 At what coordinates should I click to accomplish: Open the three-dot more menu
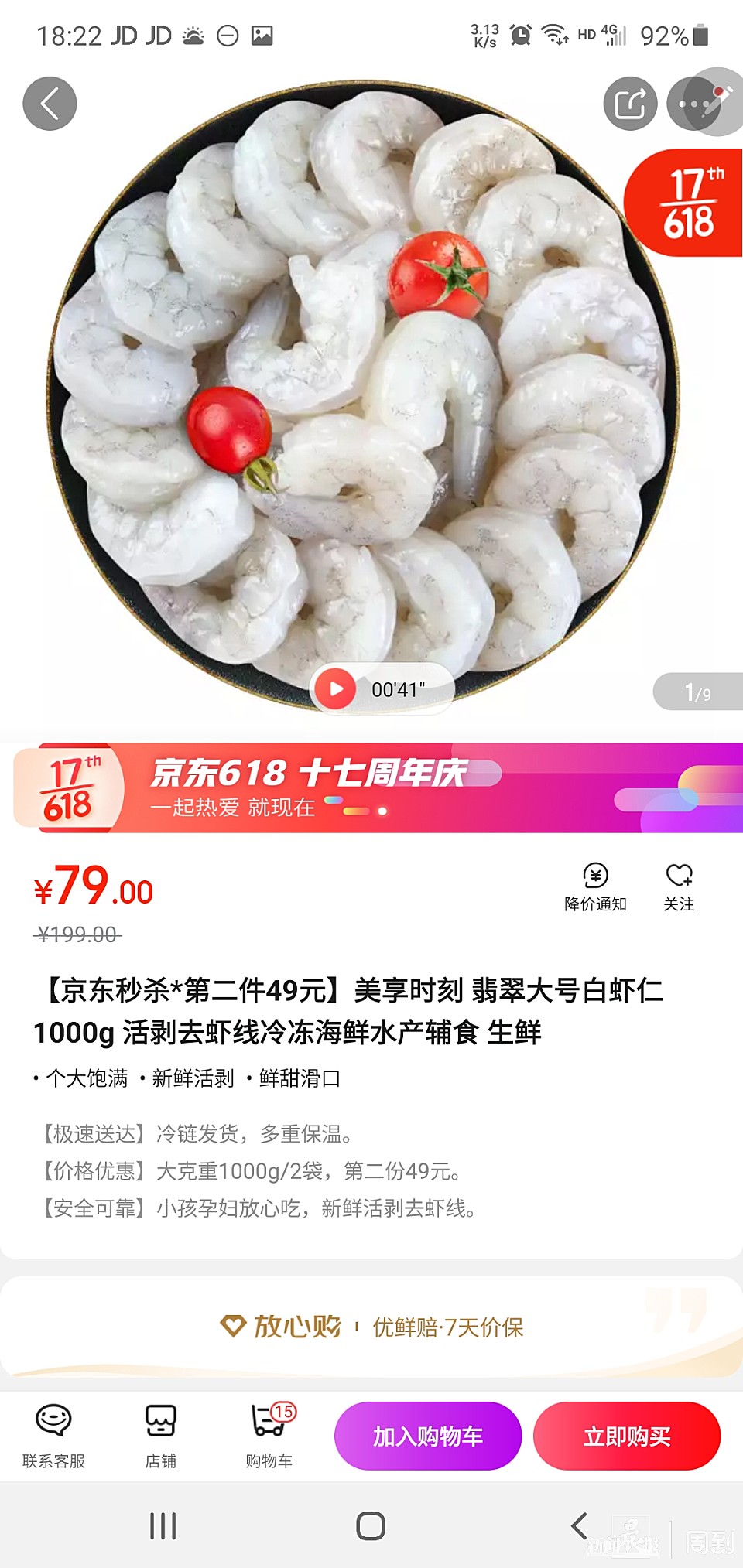click(x=694, y=104)
